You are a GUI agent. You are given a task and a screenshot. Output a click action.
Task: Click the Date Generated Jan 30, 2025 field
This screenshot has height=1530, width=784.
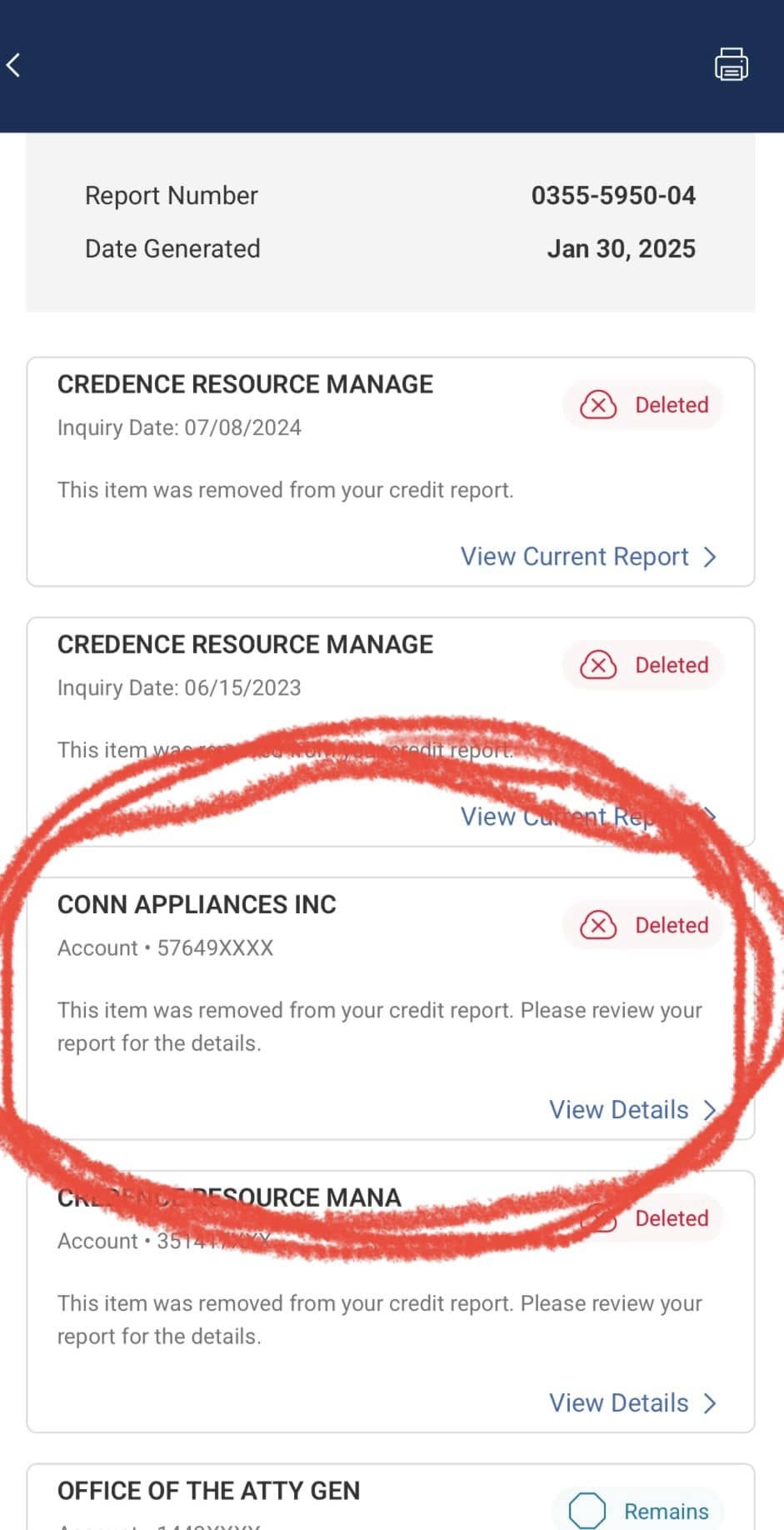pos(621,248)
